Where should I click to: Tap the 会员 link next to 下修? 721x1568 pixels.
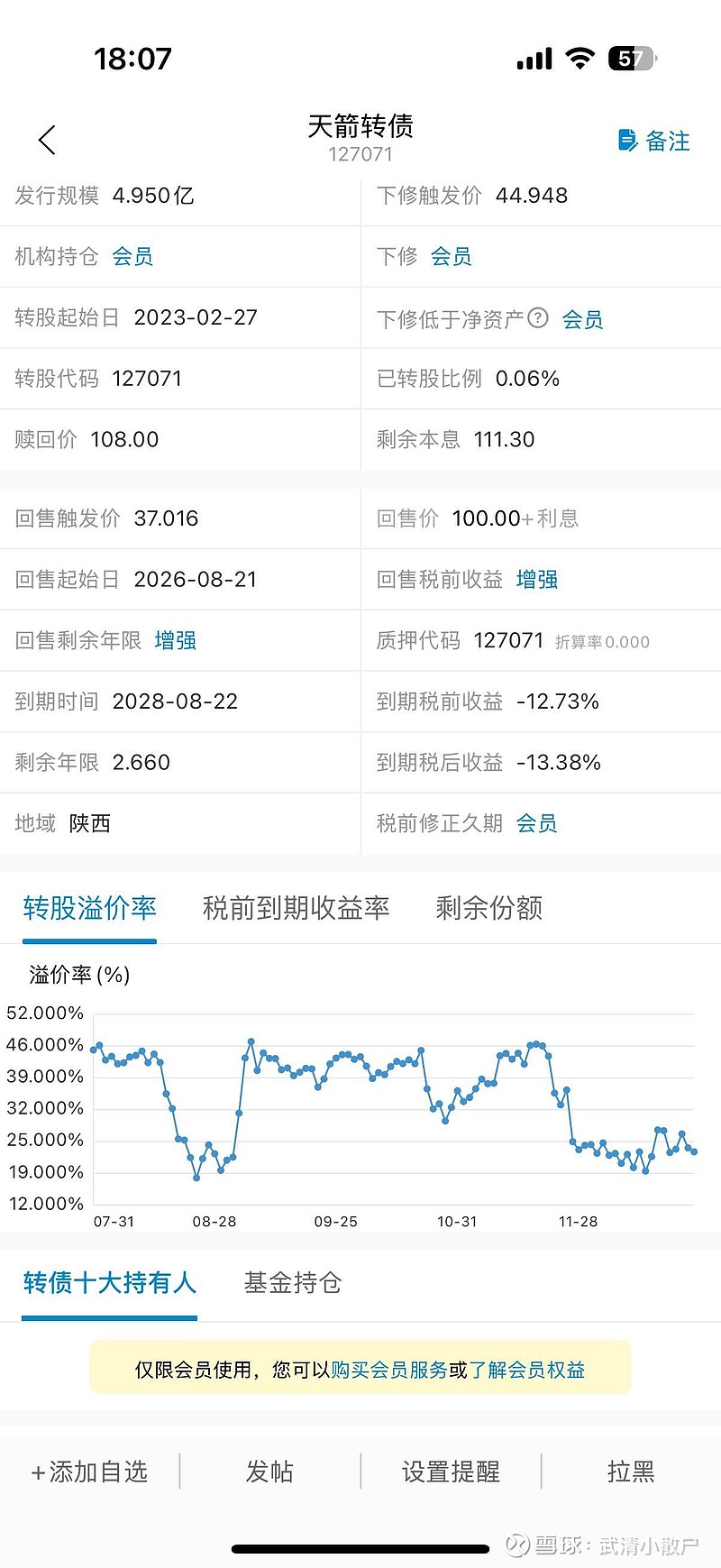(x=451, y=257)
